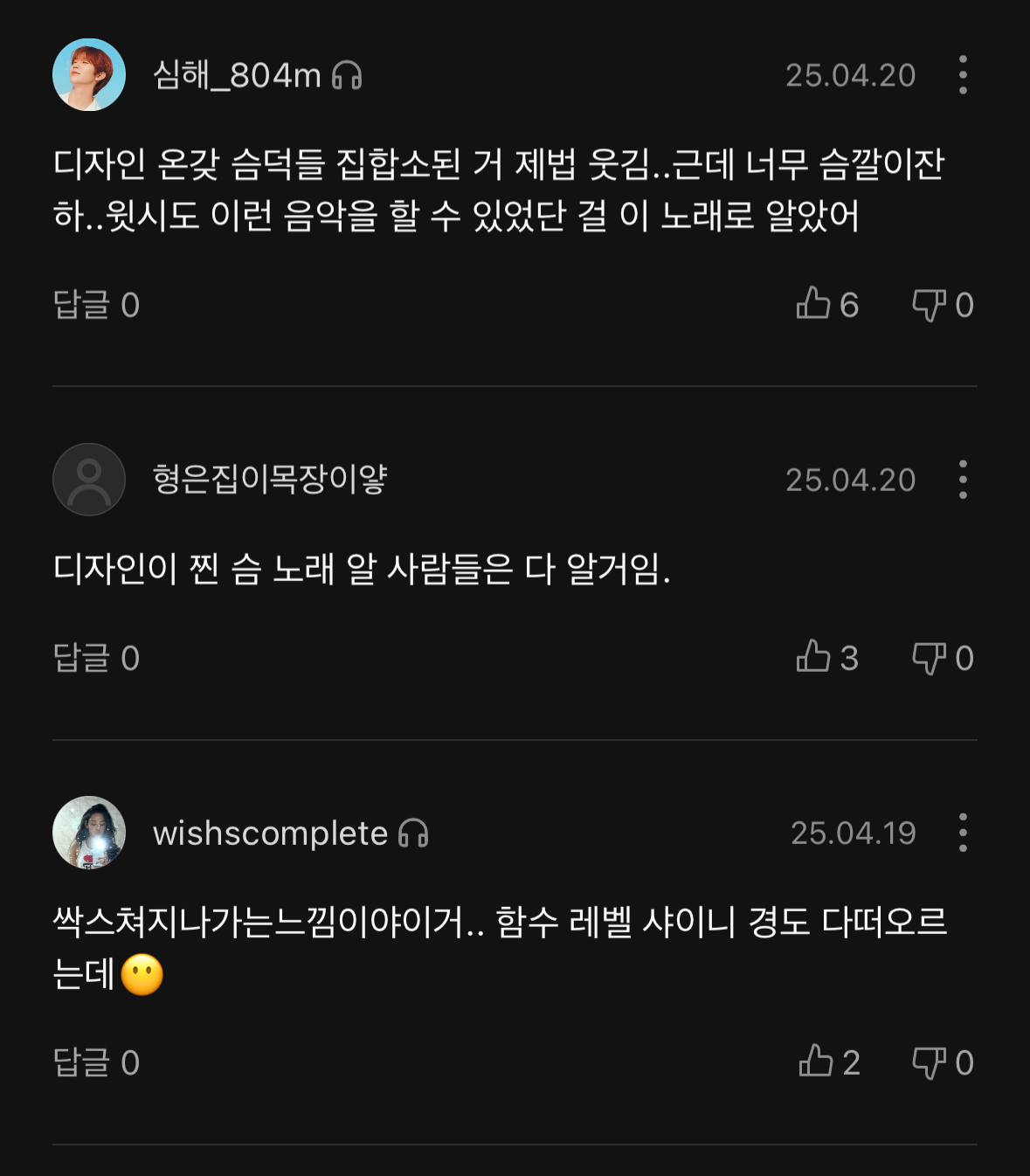Screen dimensions: 1030x1176
Task: Like the comment by wishscomplete
Action: pos(817,1062)
